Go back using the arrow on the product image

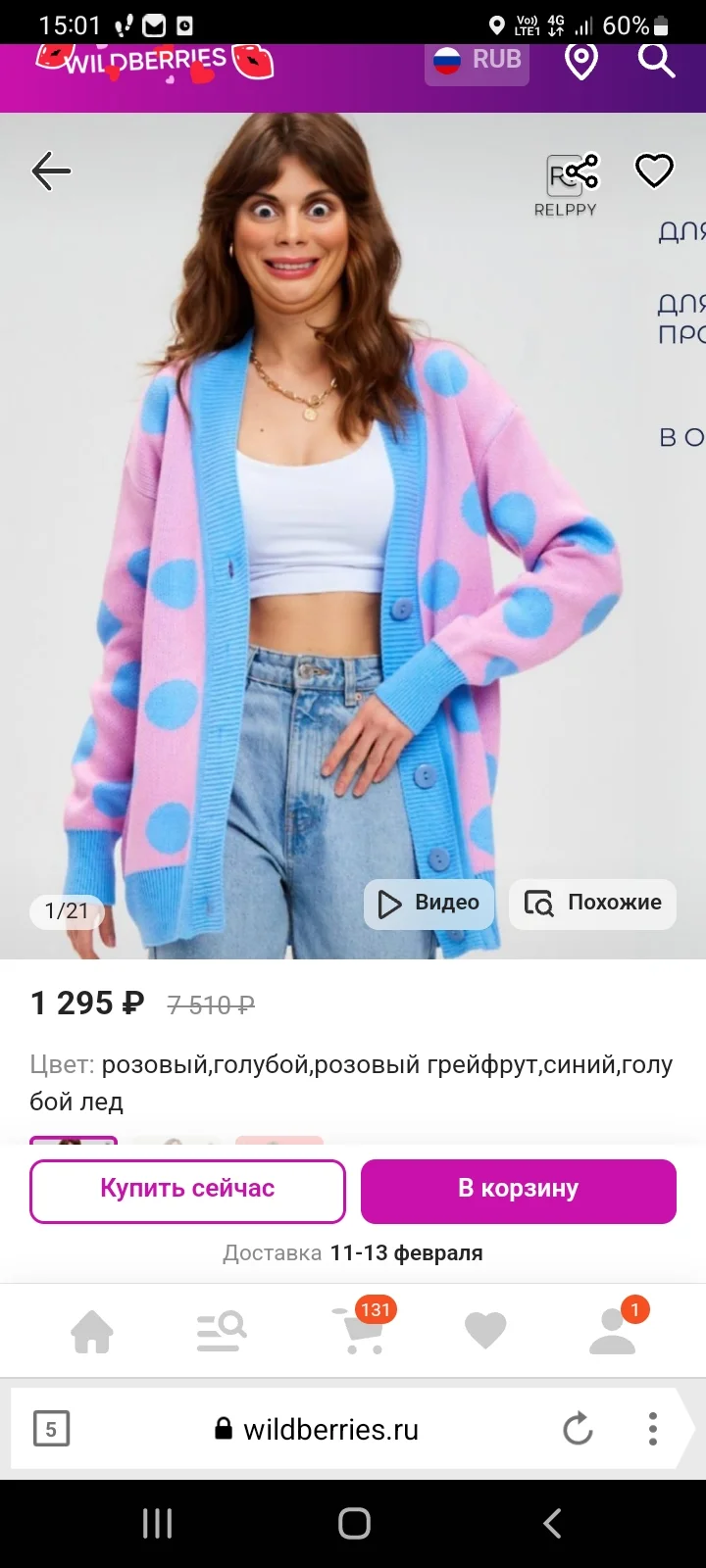[x=51, y=171]
